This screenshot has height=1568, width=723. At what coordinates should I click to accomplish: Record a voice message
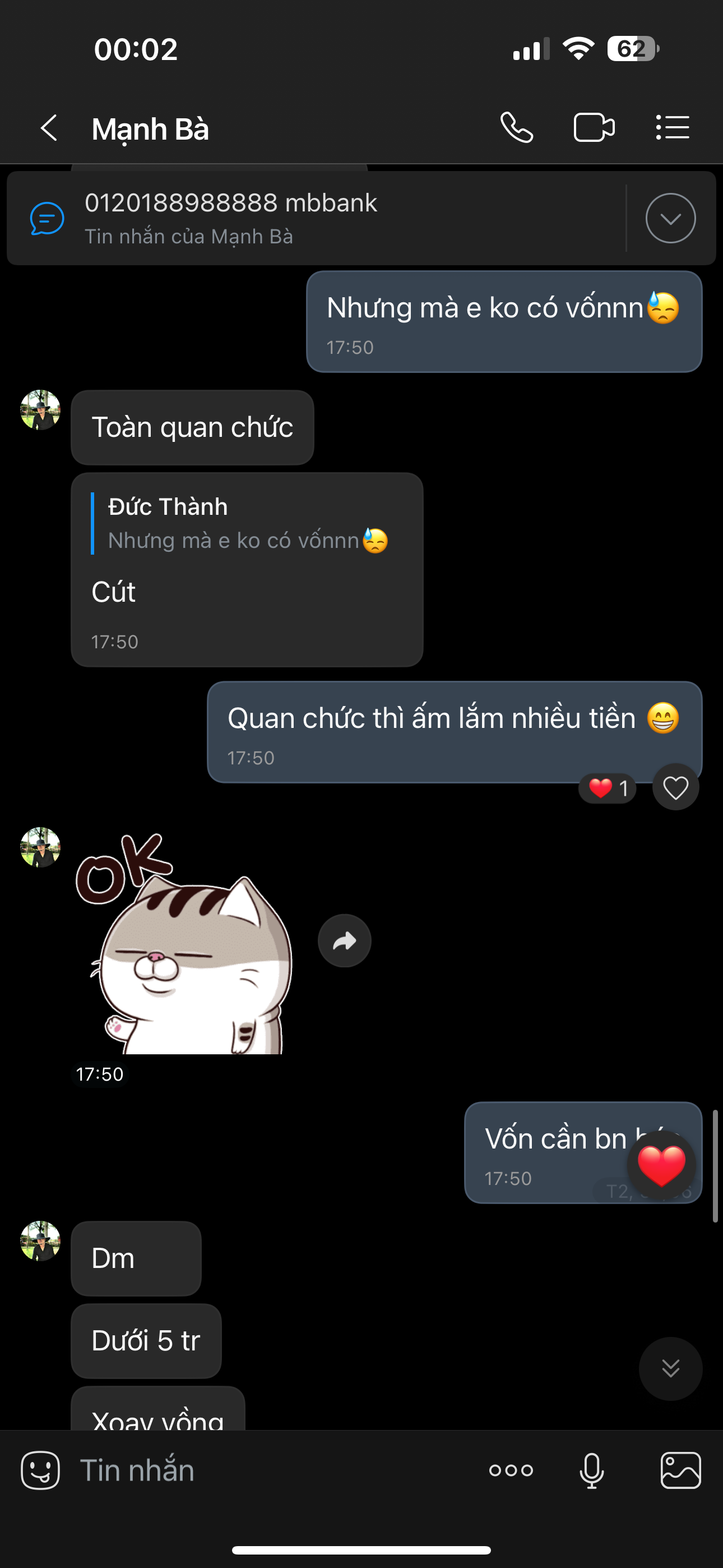point(591,1470)
